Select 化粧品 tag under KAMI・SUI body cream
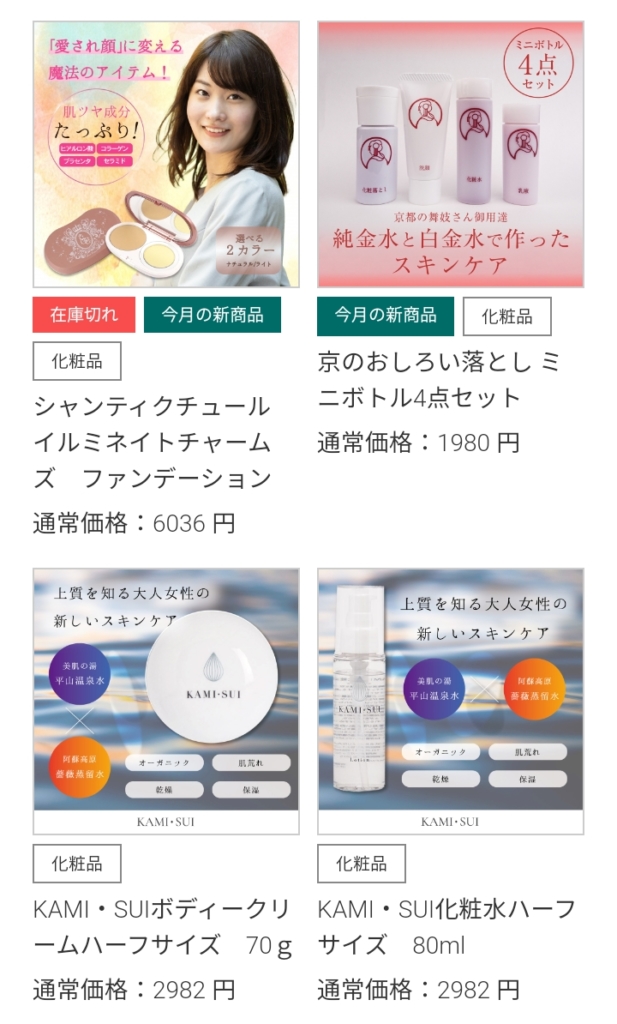The image size is (617, 1024). [x=77, y=864]
